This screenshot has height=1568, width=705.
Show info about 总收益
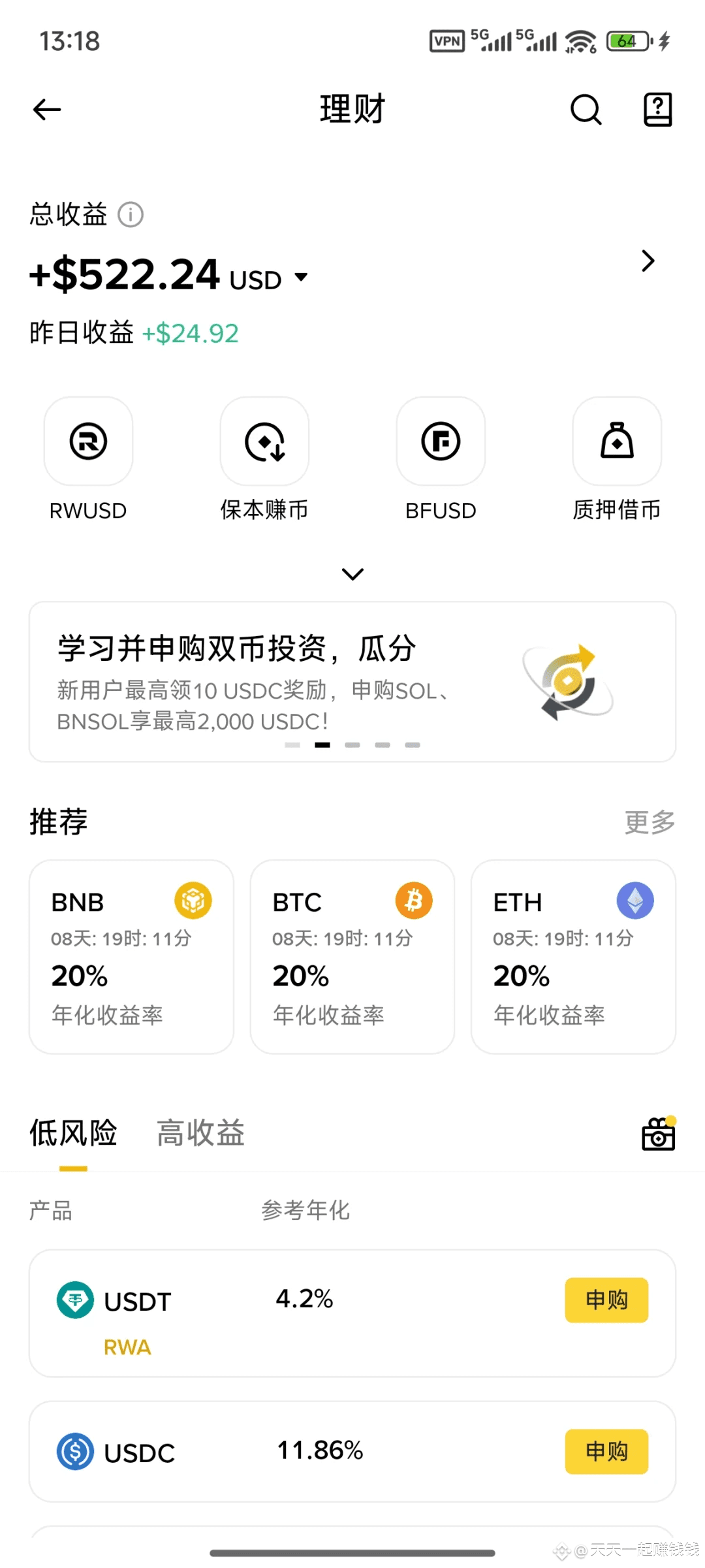131,215
